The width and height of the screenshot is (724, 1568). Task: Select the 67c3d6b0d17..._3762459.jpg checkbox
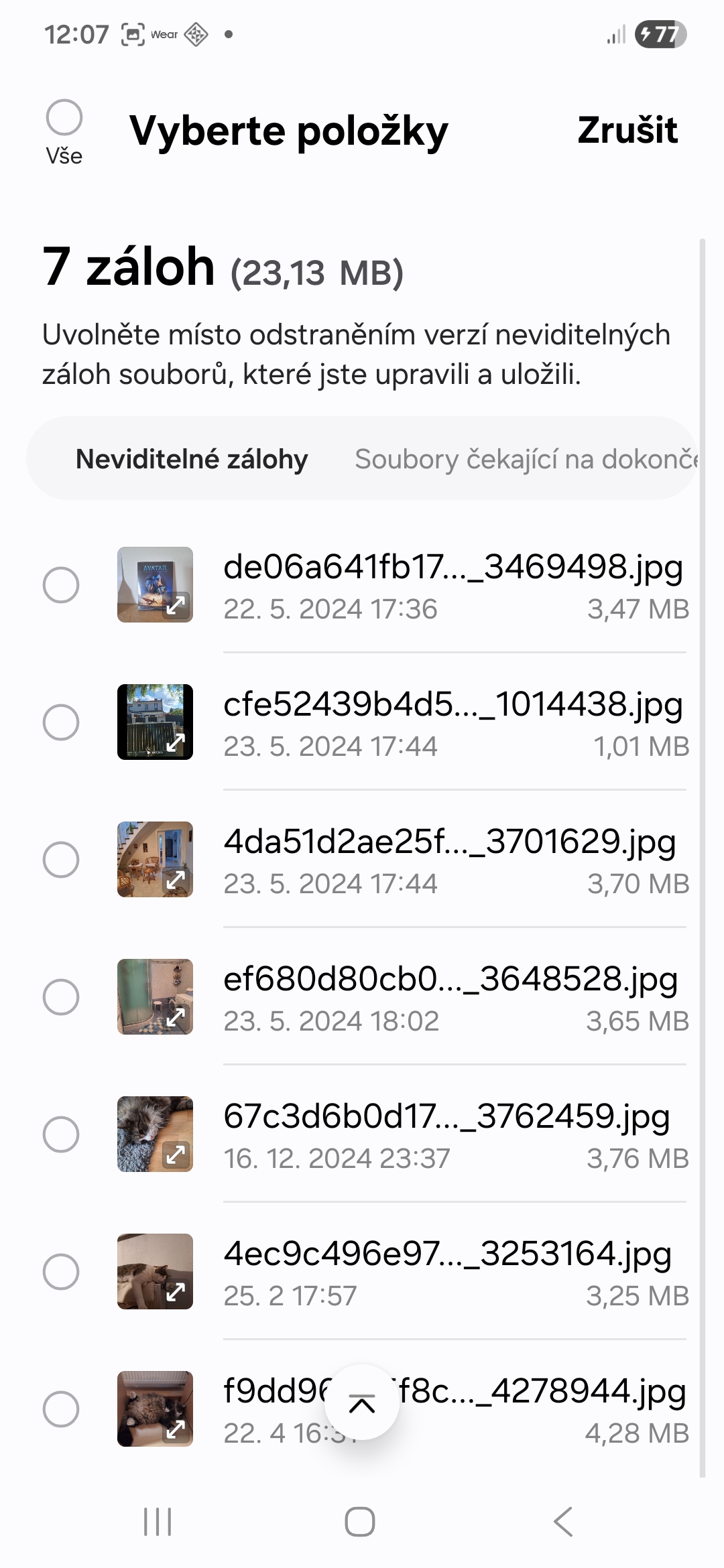(61, 1134)
